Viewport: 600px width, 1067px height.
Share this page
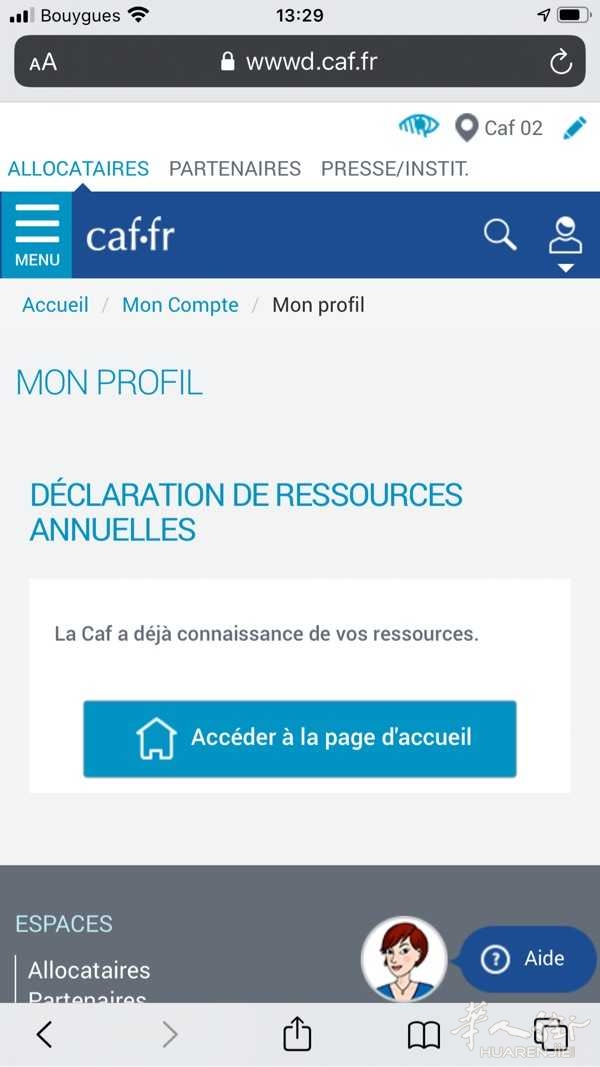click(x=297, y=1033)
